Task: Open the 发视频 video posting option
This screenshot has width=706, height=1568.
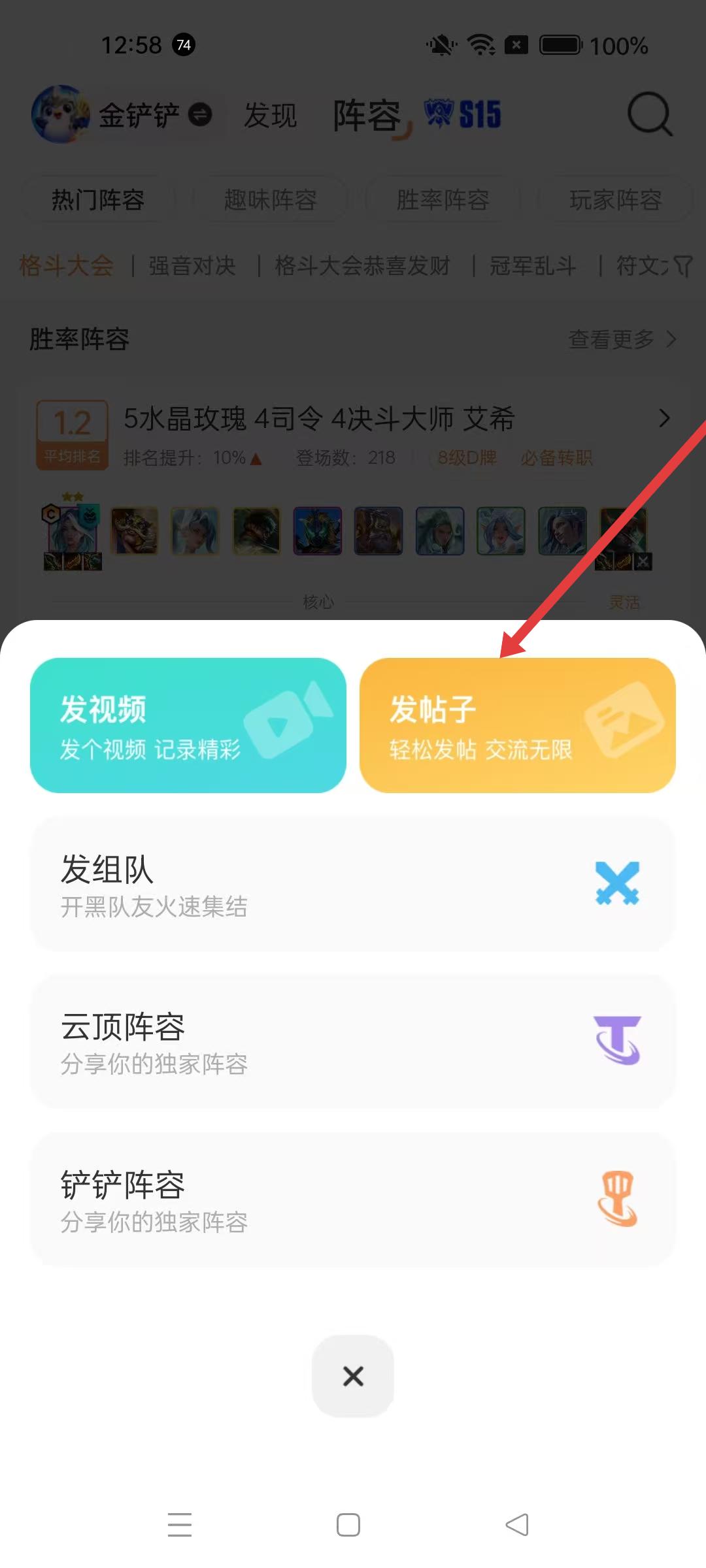Action: 188,725
